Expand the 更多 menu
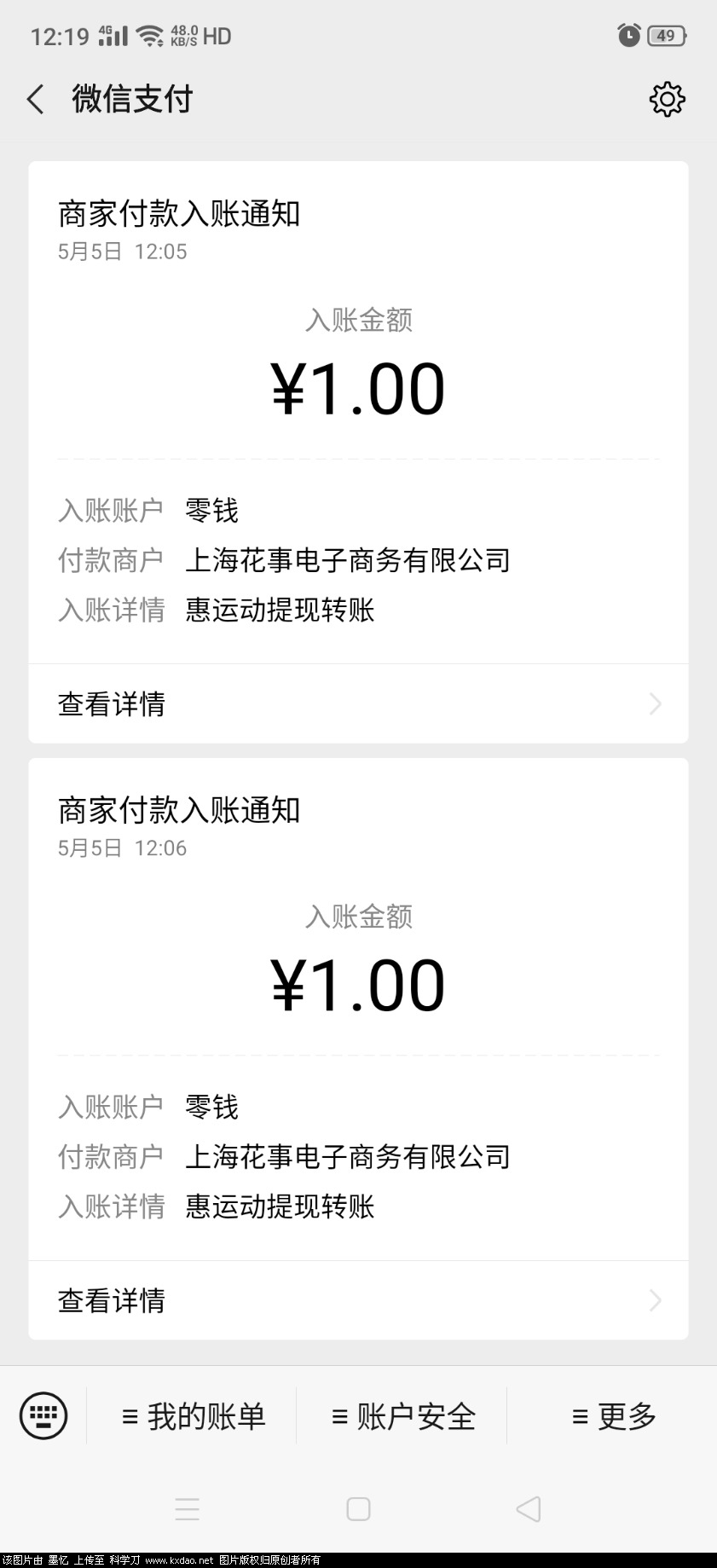Screen dimensions: 717x1568 coord(614,1417)
